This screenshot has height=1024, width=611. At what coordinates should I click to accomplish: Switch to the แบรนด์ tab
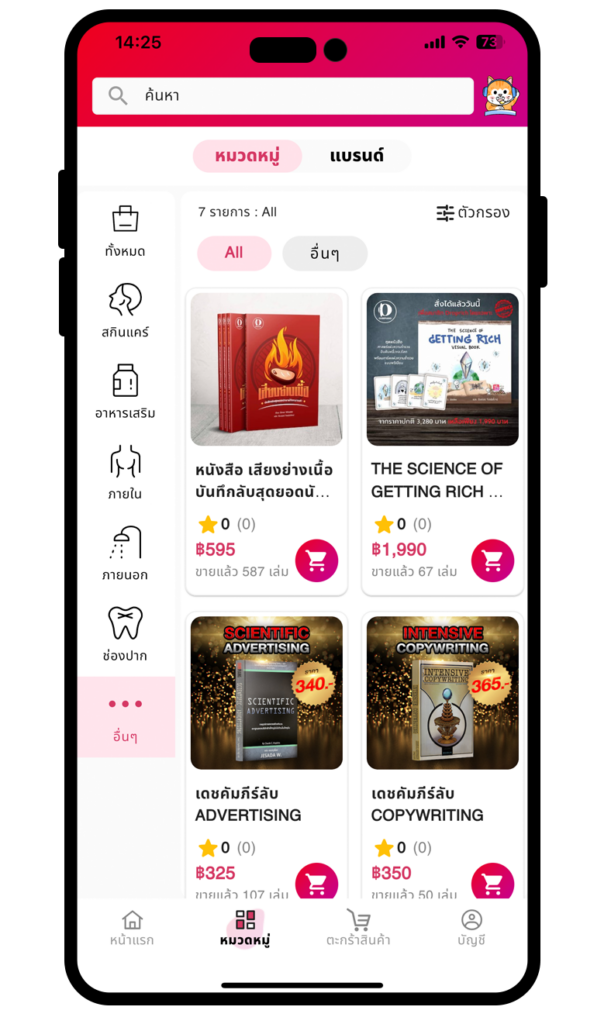point(356,156)
